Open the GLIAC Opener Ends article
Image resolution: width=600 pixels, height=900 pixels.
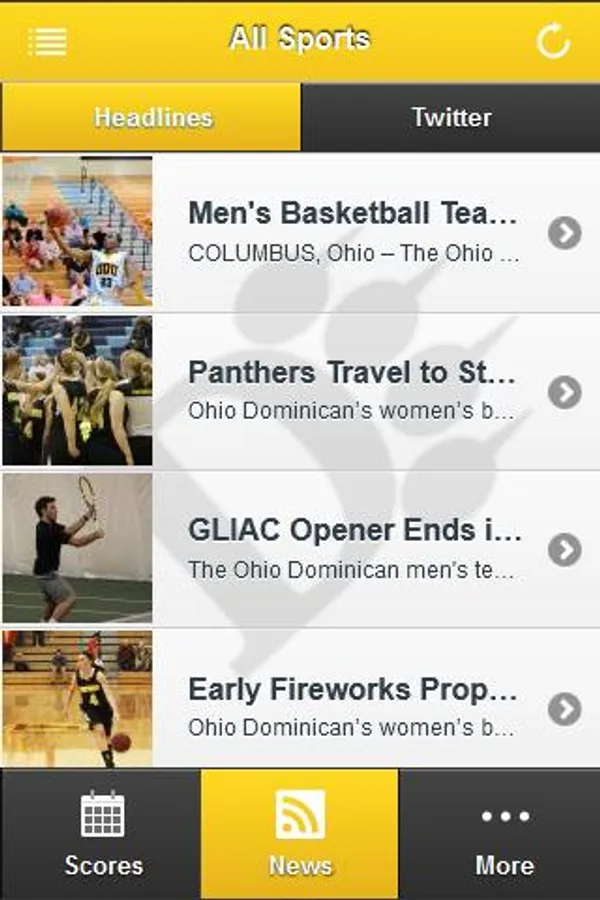[x=353, y=549]
